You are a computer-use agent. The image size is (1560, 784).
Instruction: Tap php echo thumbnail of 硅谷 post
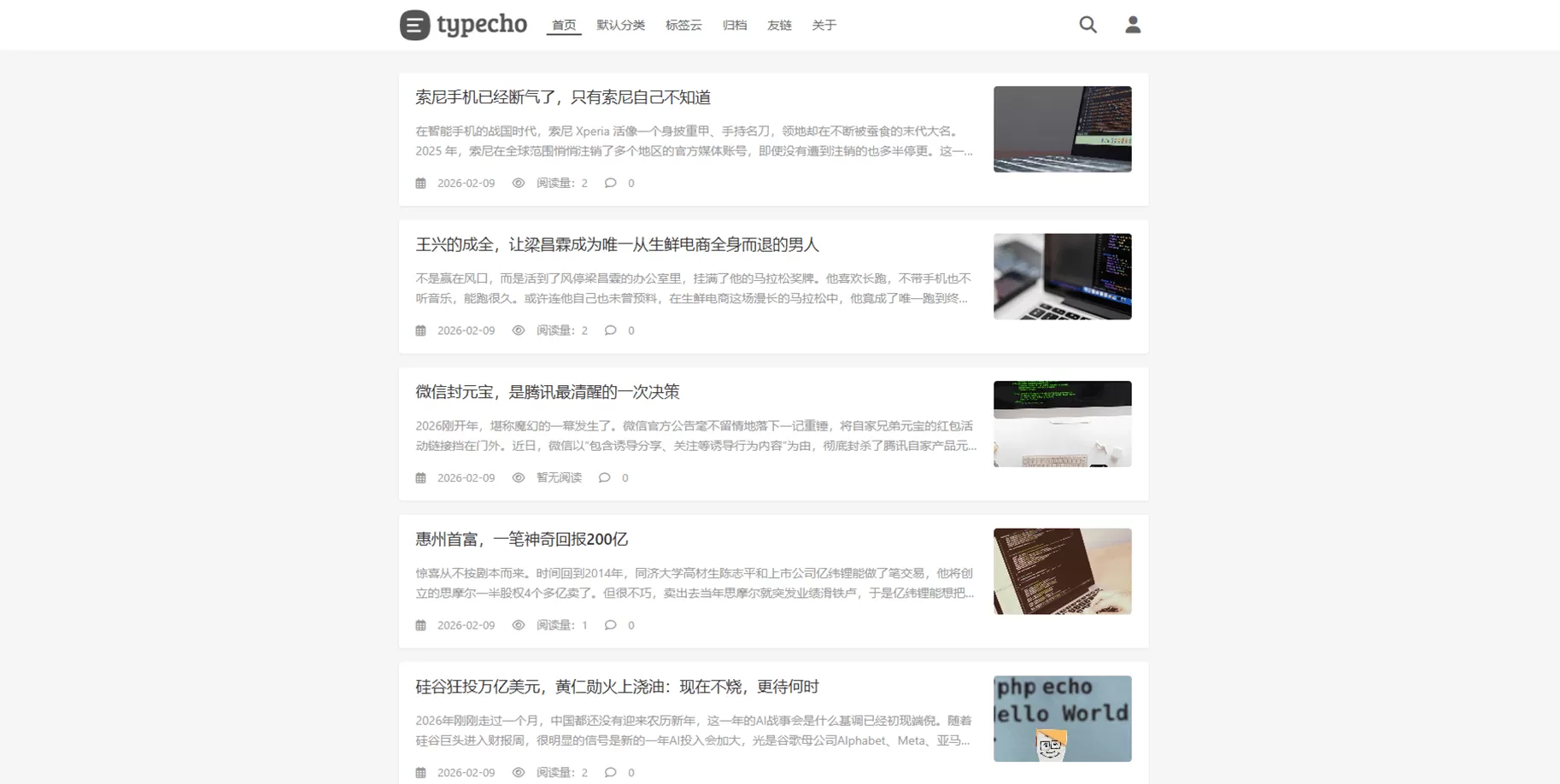click(1062, 718)
